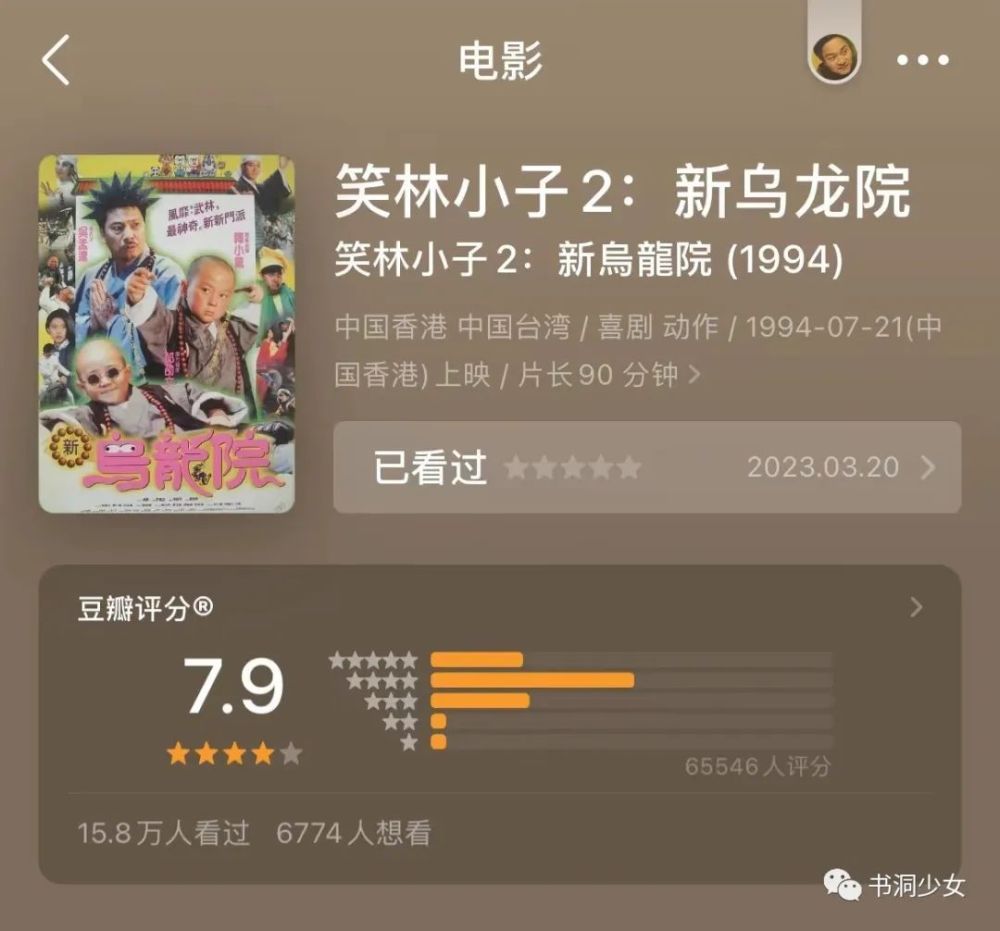The width and height of the screenshot is (1000, 931).
Task: Go back using the top-left arrow
Action: (x=56, y=60)
